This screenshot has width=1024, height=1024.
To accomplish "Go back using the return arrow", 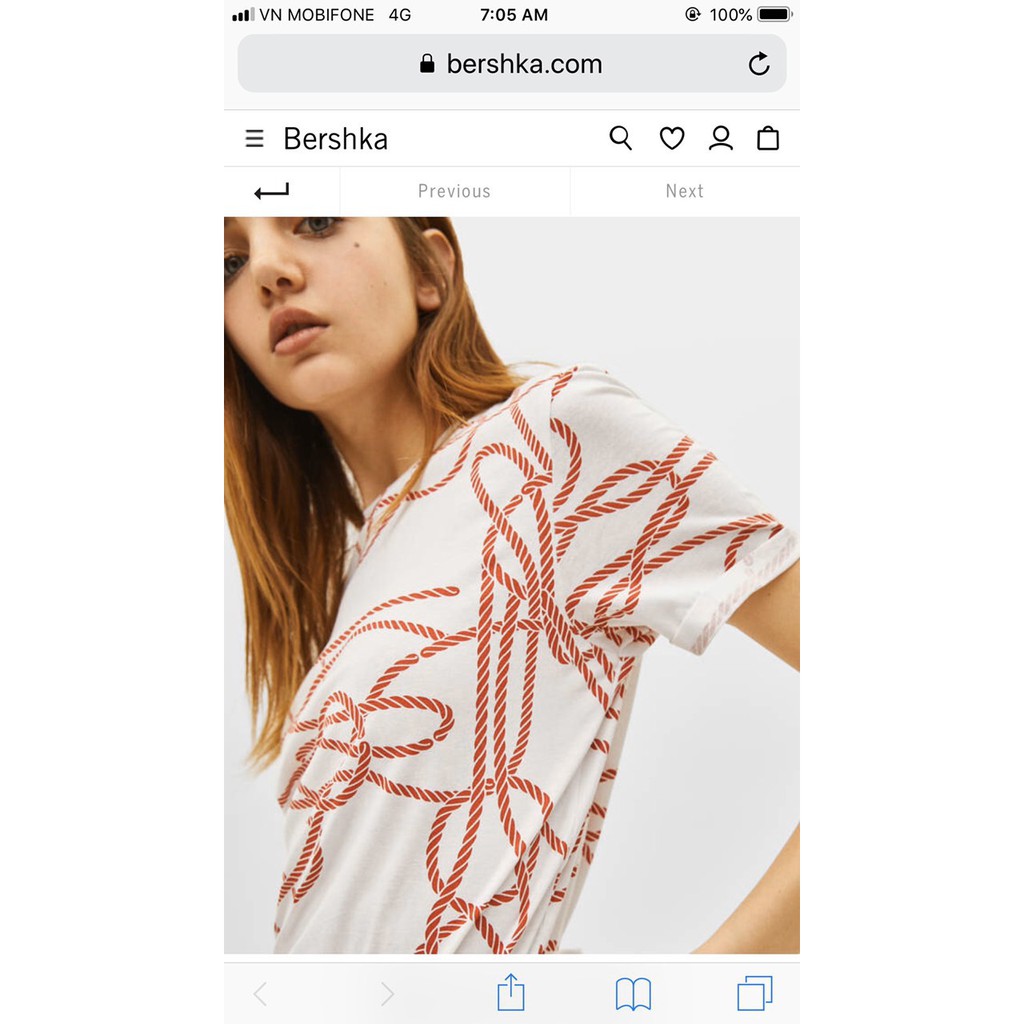I will click(x=272, y=191).
